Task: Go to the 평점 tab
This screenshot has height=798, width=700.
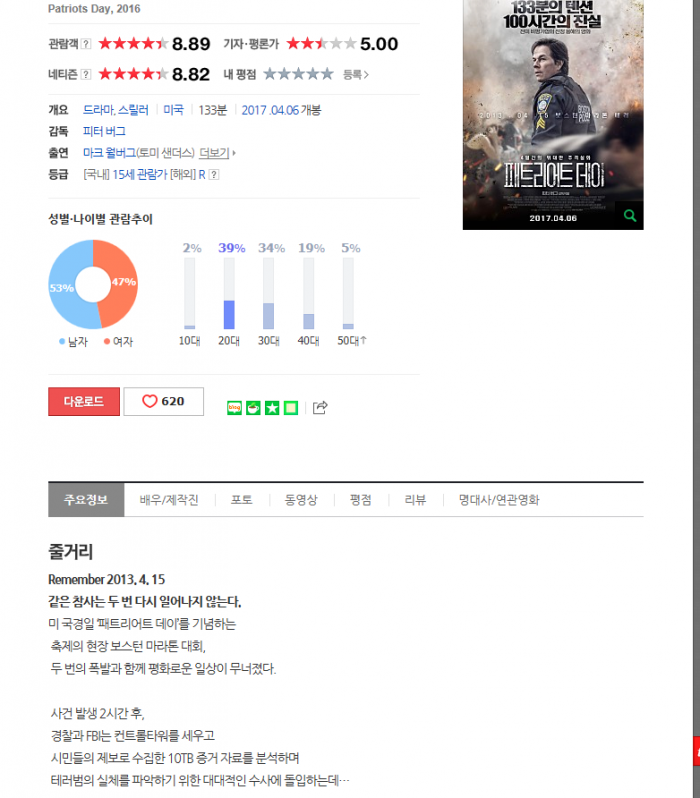Action: coord(360,499)
